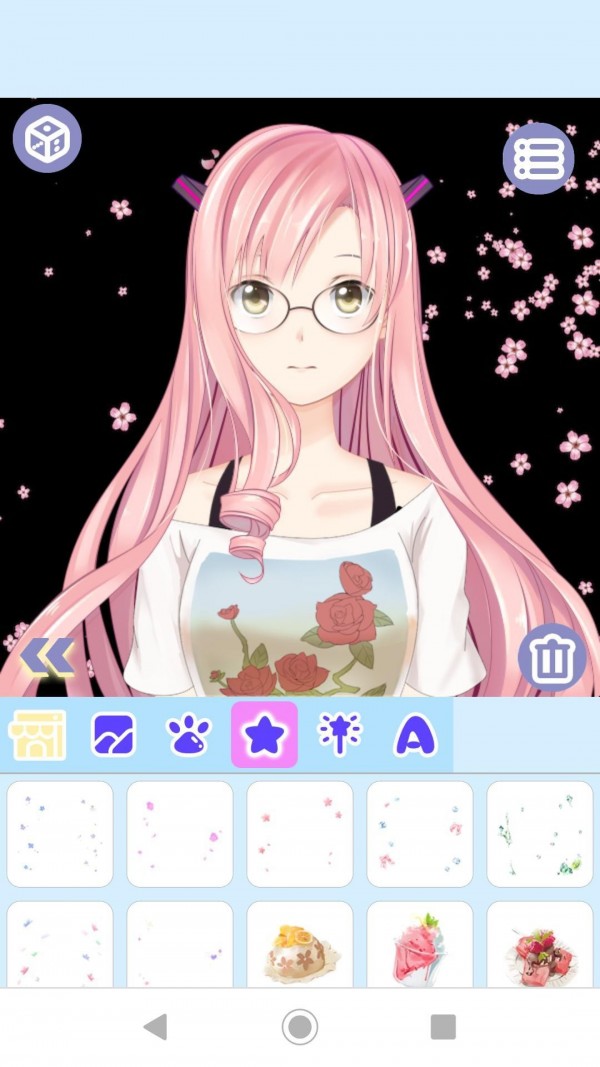Choose the cake with orange slices item

(x=299, y=946)
